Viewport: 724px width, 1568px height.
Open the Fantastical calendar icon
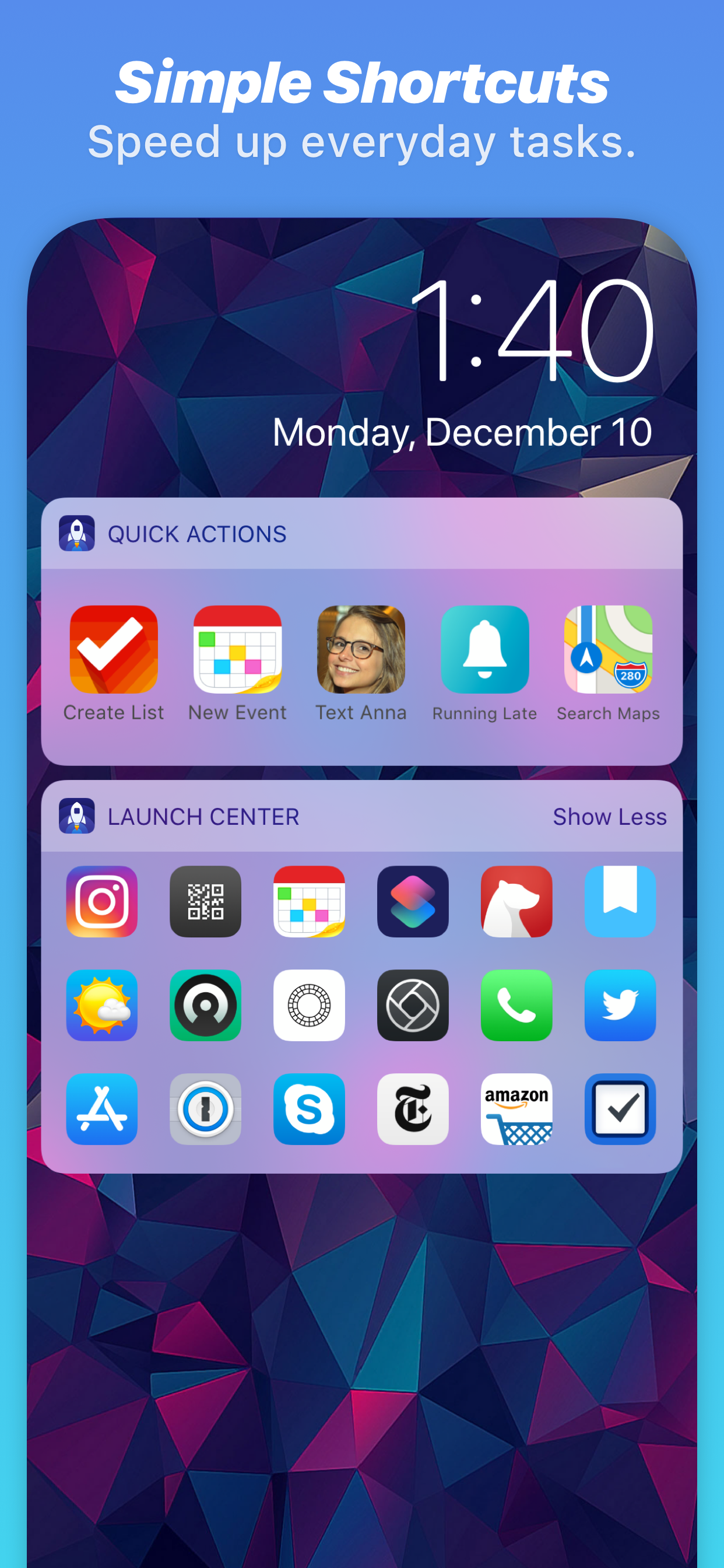[309, 901]
